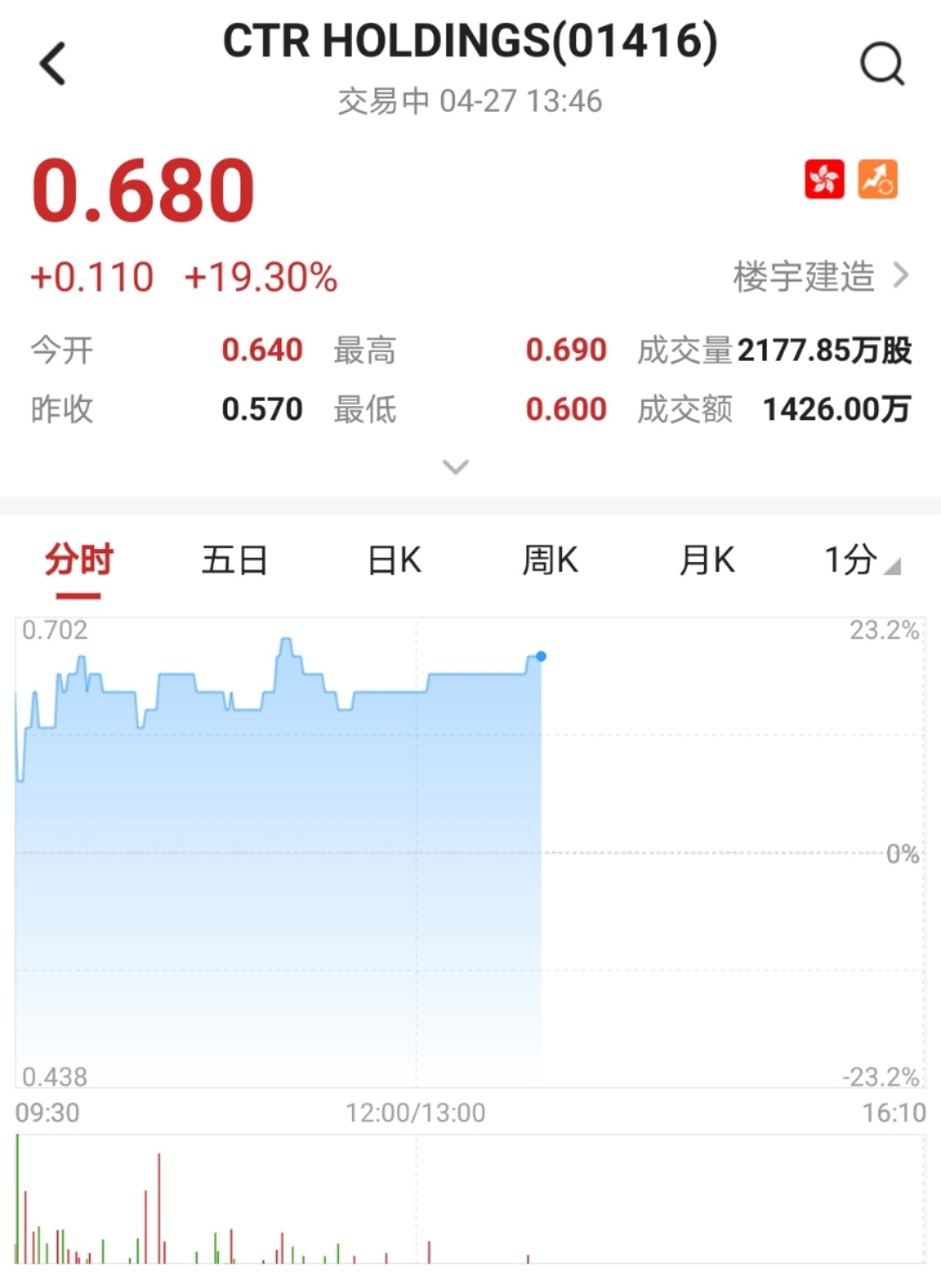This screenshot has height=1288, width=941.
Task: Switch to the 月K chart
Action: [707, 560]
